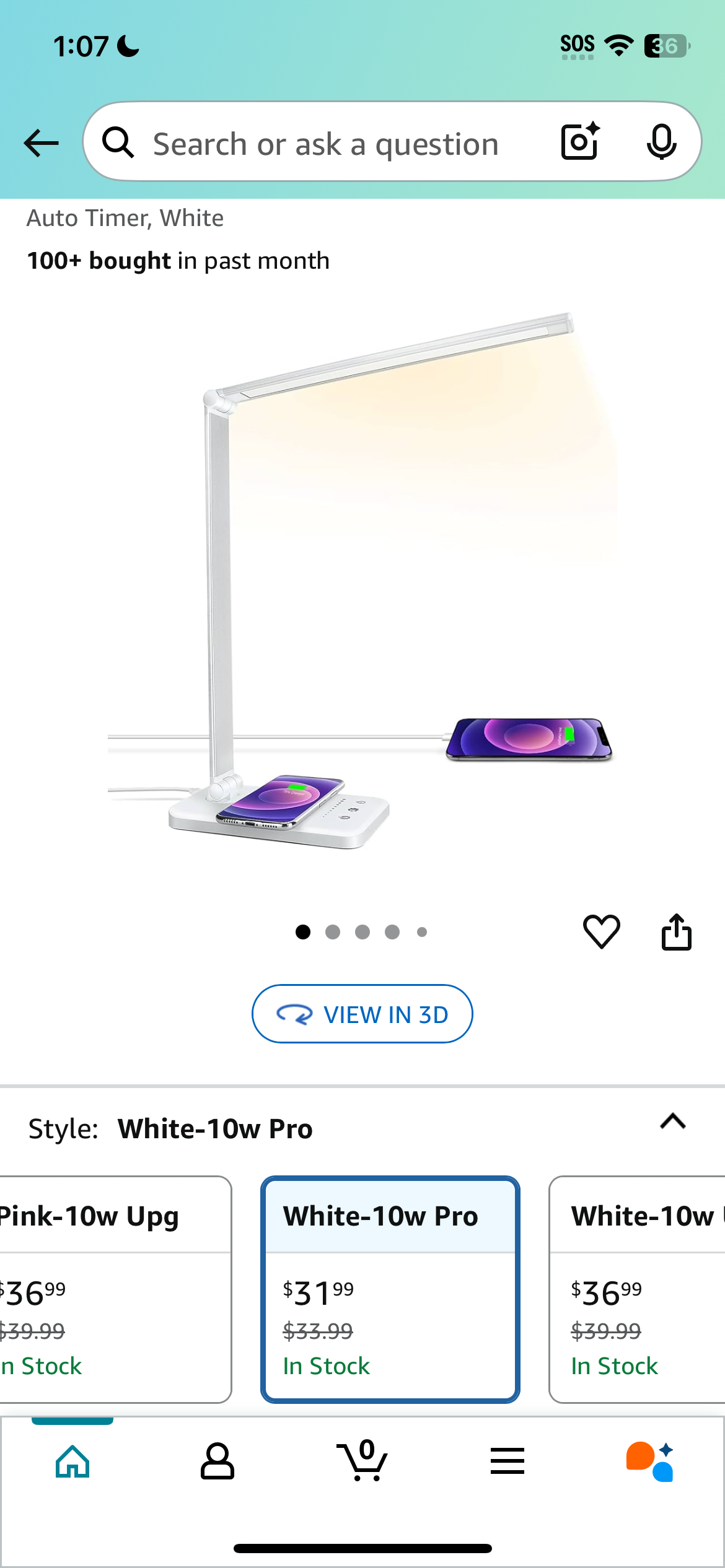Choose the White-10w style priced $36.99
This screenshot has height=1568, width=725.
(x=637, y=1289)
